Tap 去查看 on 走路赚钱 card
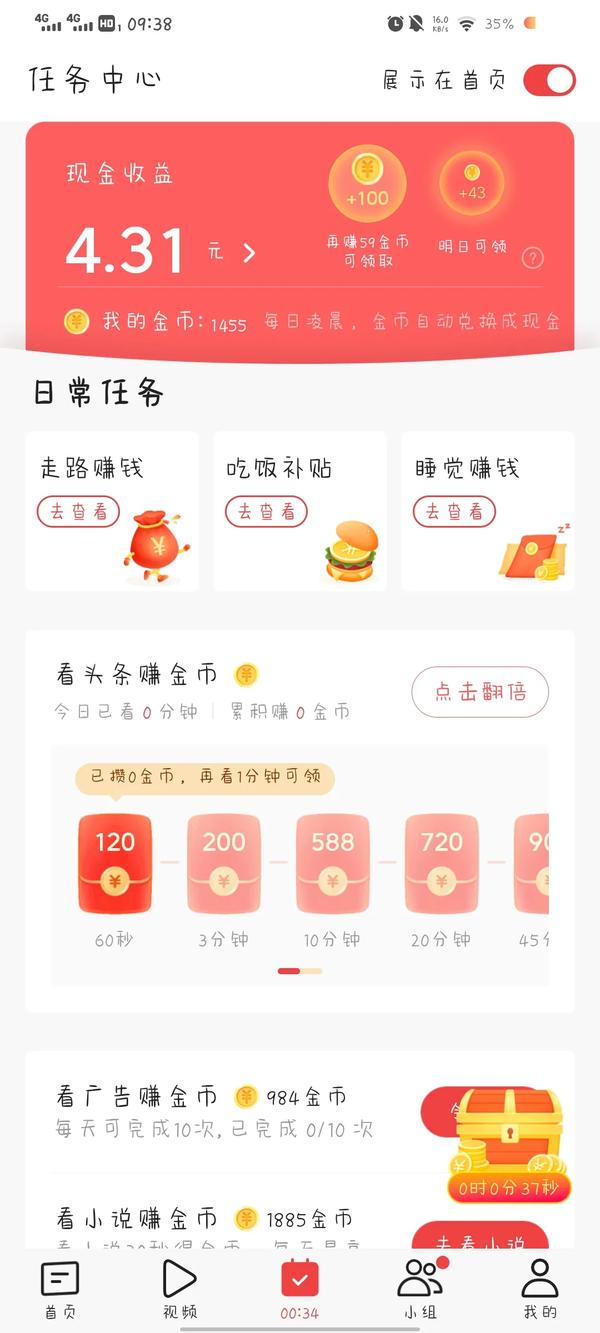The width and height of the screenshot is (600, 1333). click(x=78, y=511)
